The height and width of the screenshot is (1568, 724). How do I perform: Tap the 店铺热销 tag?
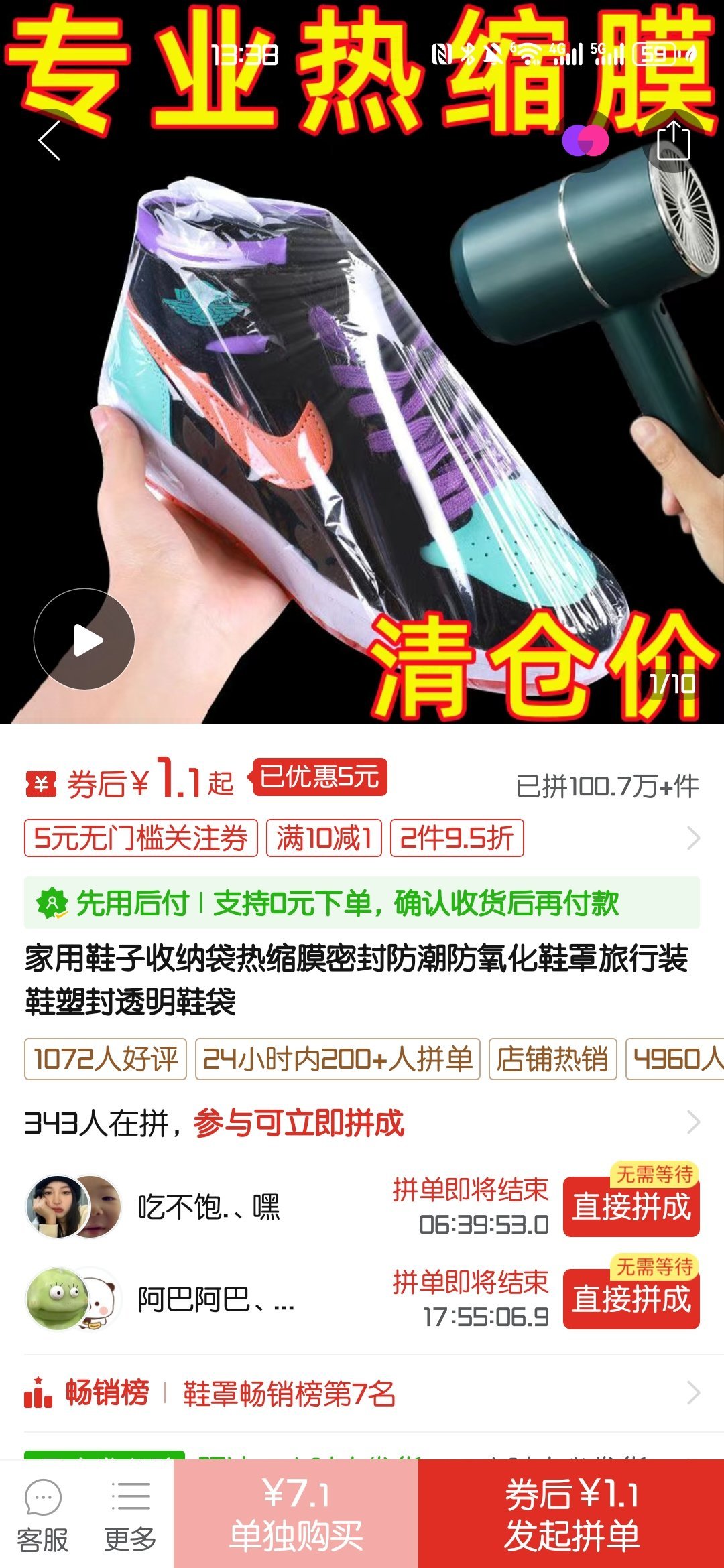[552, 1059]
